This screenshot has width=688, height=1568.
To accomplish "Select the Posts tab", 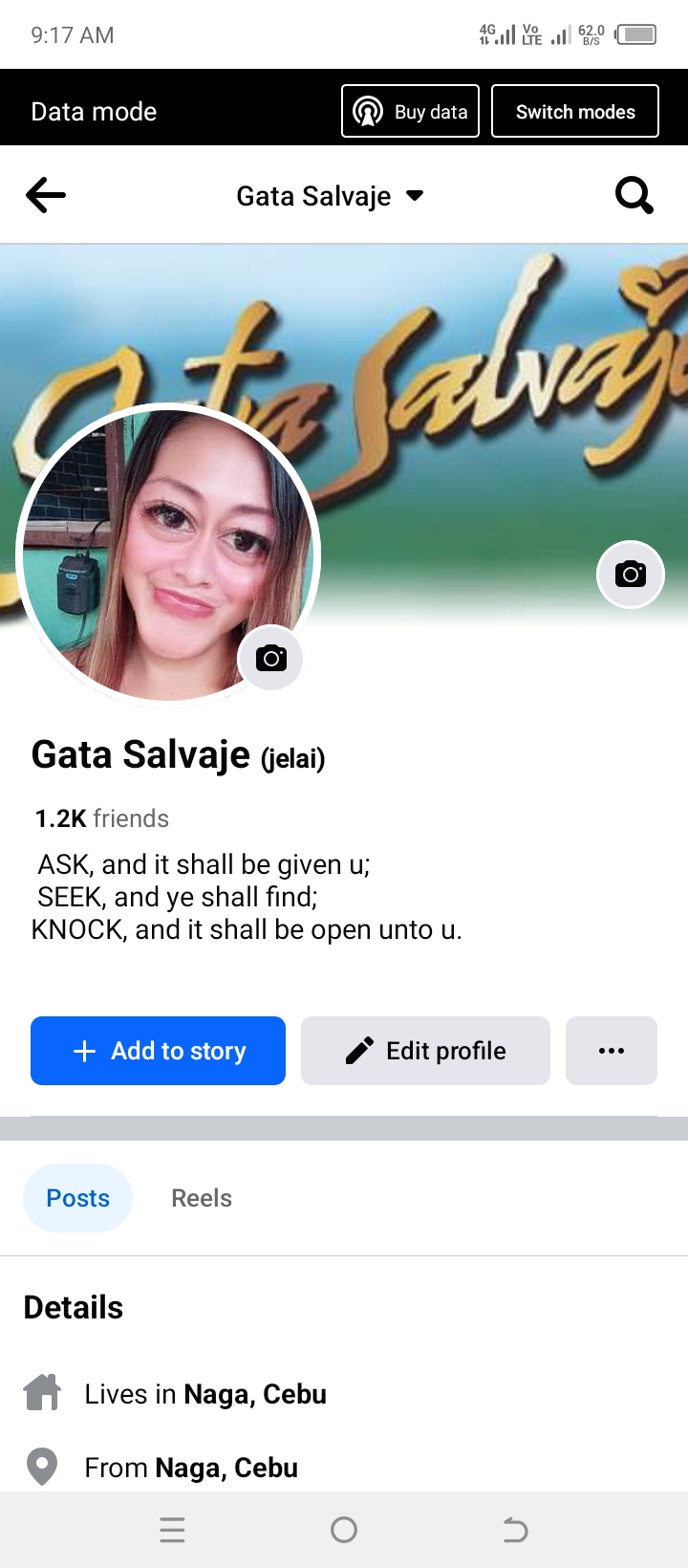I will coord(77,1198).
